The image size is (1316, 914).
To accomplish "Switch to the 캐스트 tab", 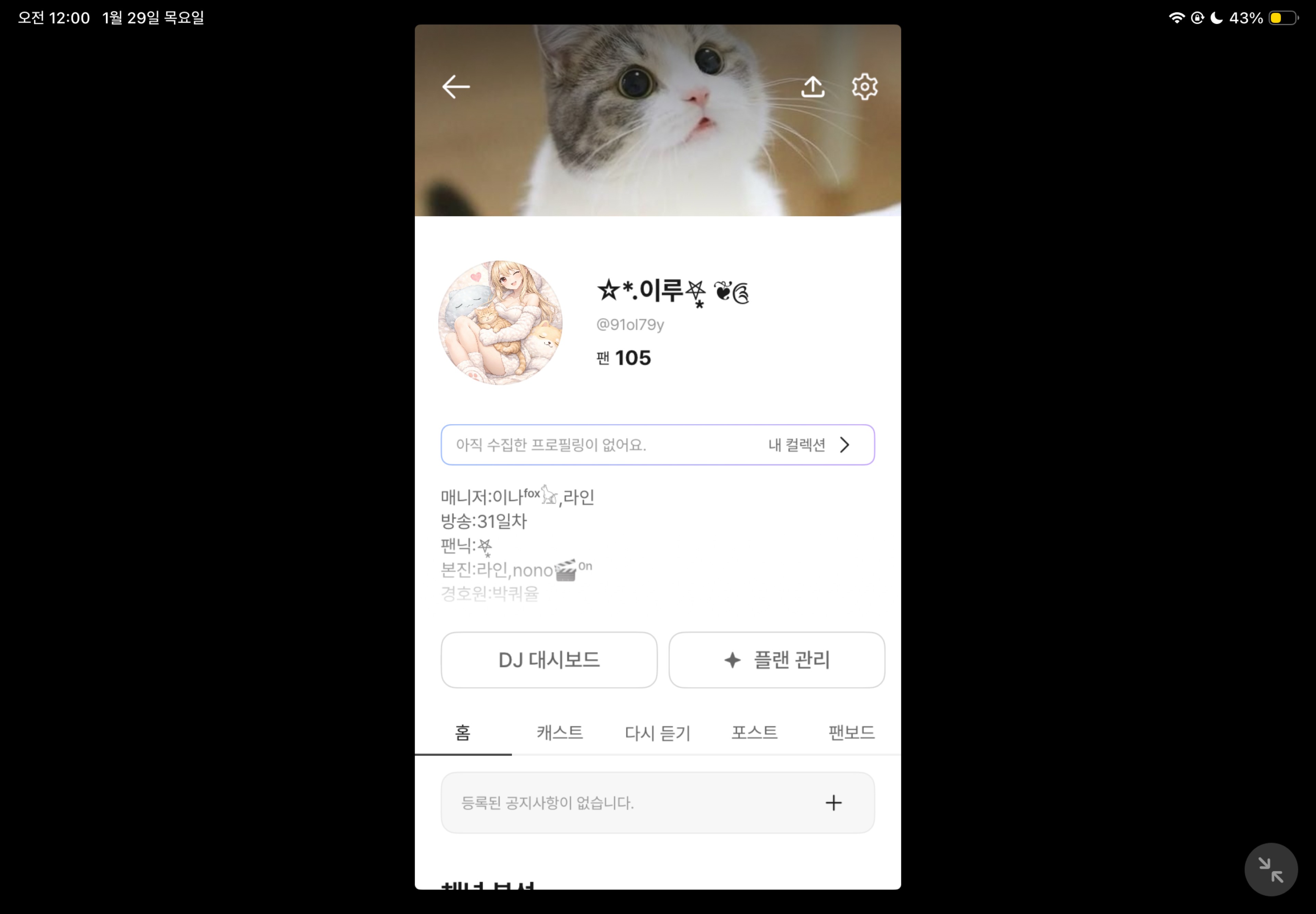I will click(x=560, y=732).
